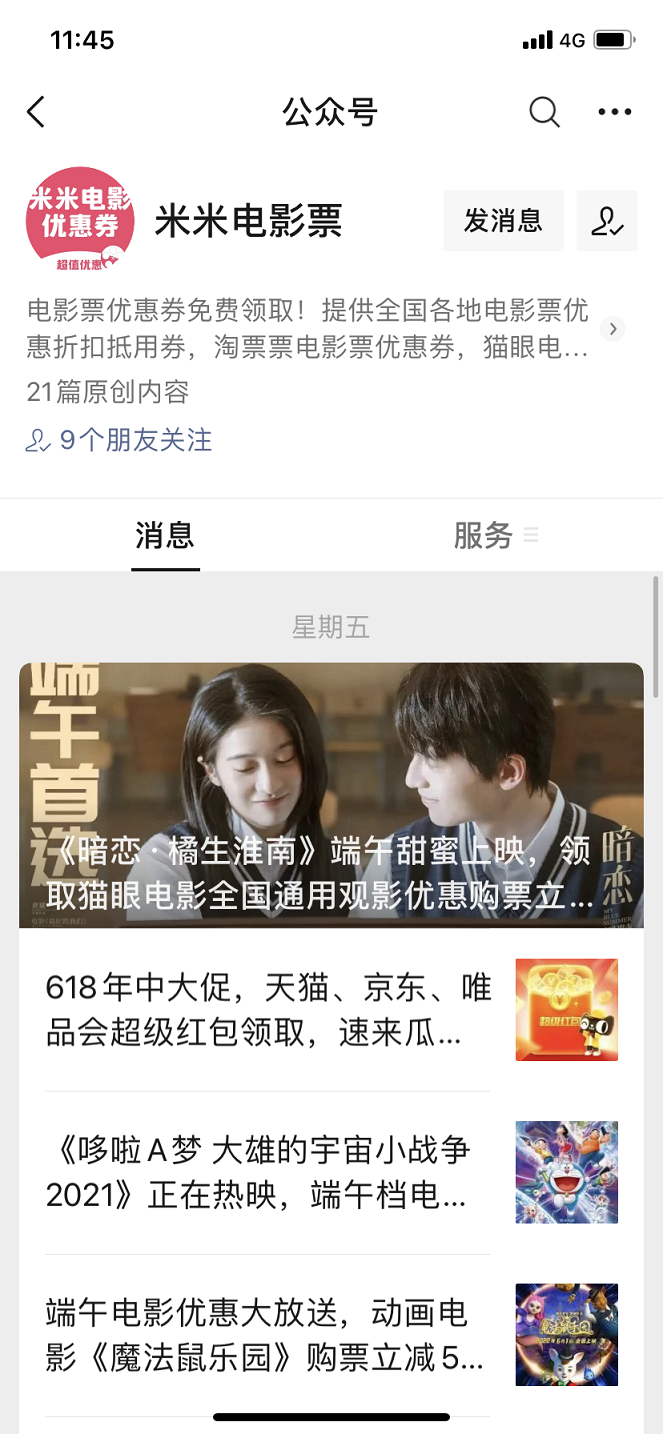Open the search magnifier icon
663x1434 pixels.
544,112
